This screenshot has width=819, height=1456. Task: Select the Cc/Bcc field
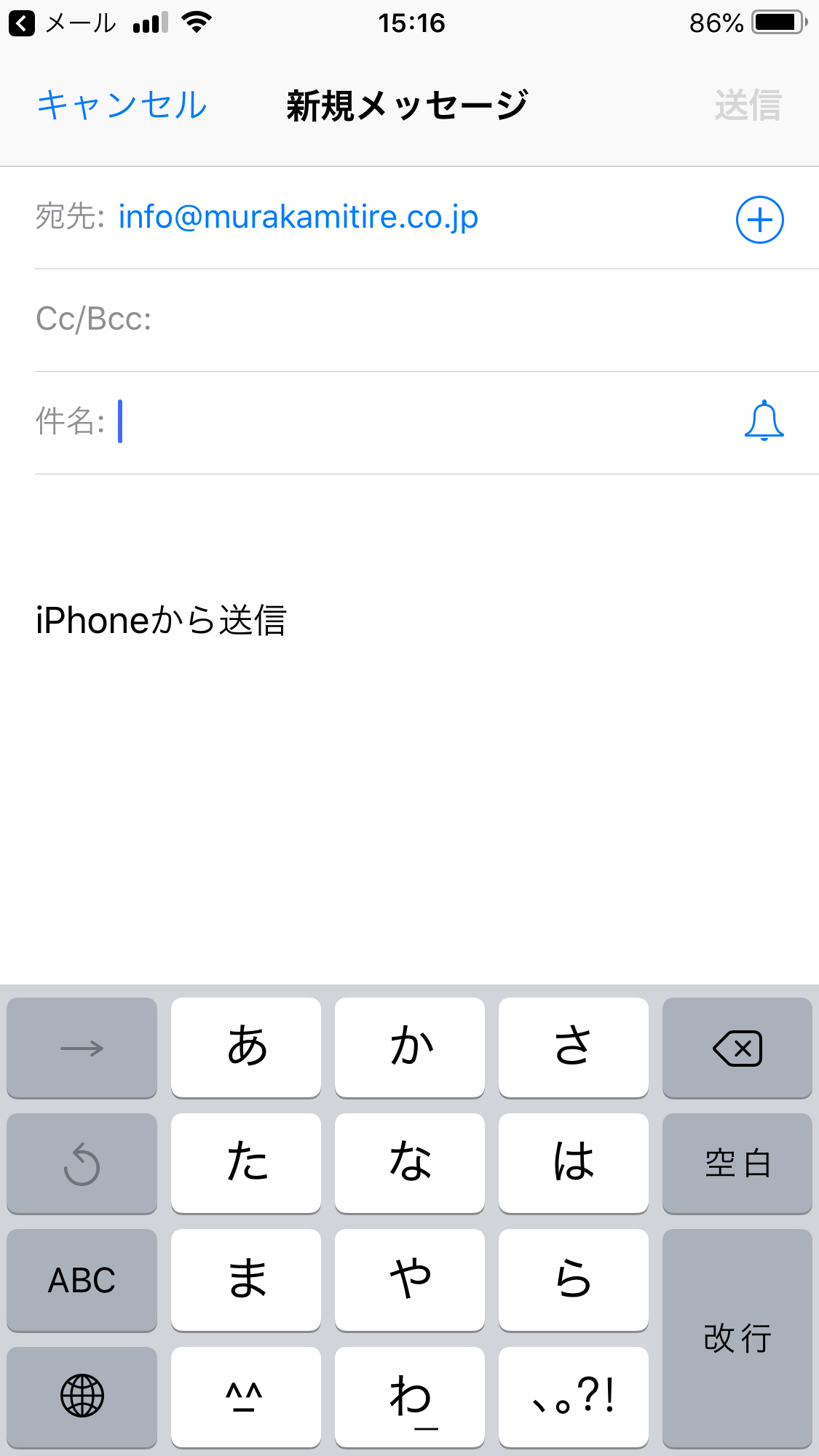(x=427, y=319)
